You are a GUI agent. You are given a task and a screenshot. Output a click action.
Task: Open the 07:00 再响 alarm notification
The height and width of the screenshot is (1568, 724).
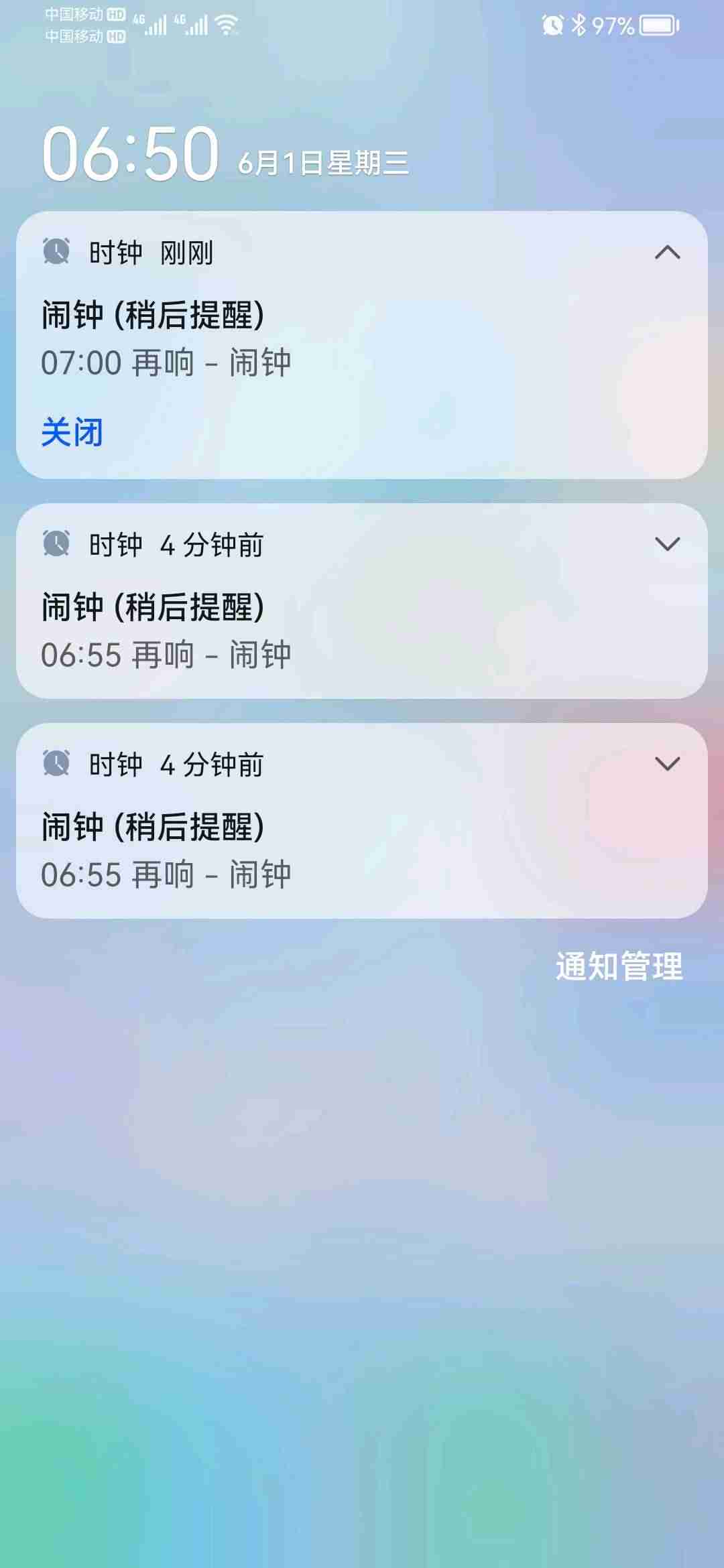(335, 342)
